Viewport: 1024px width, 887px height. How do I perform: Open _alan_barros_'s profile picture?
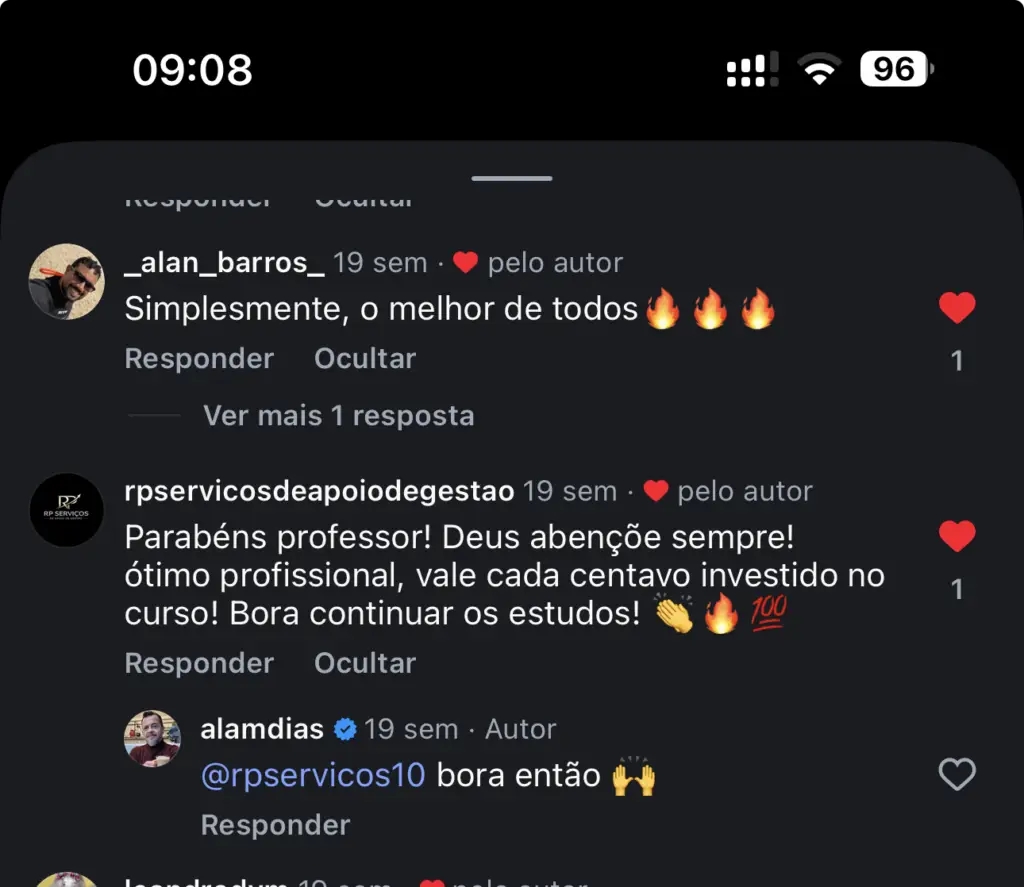click(x=67, y=282)
